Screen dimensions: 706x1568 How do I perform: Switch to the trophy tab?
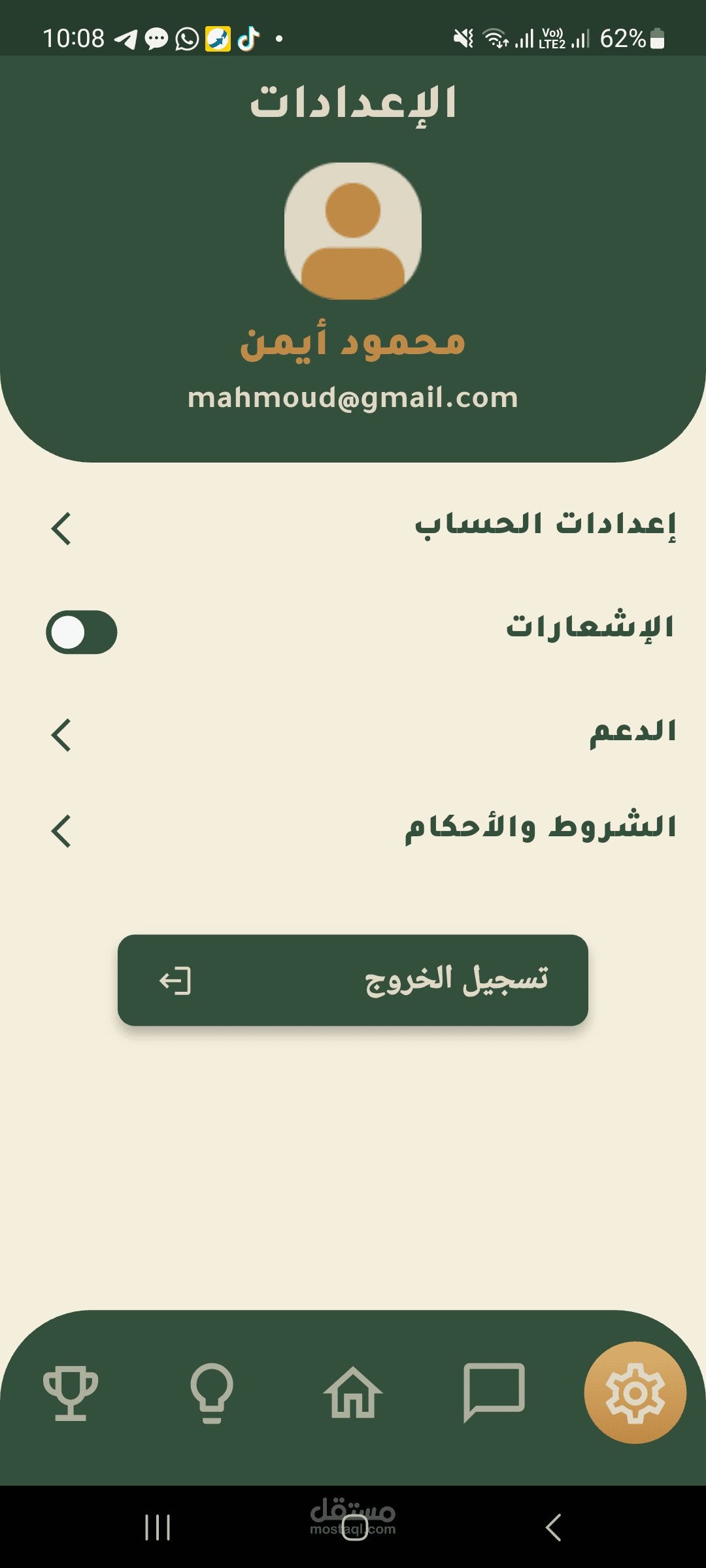pos(71,1393)
